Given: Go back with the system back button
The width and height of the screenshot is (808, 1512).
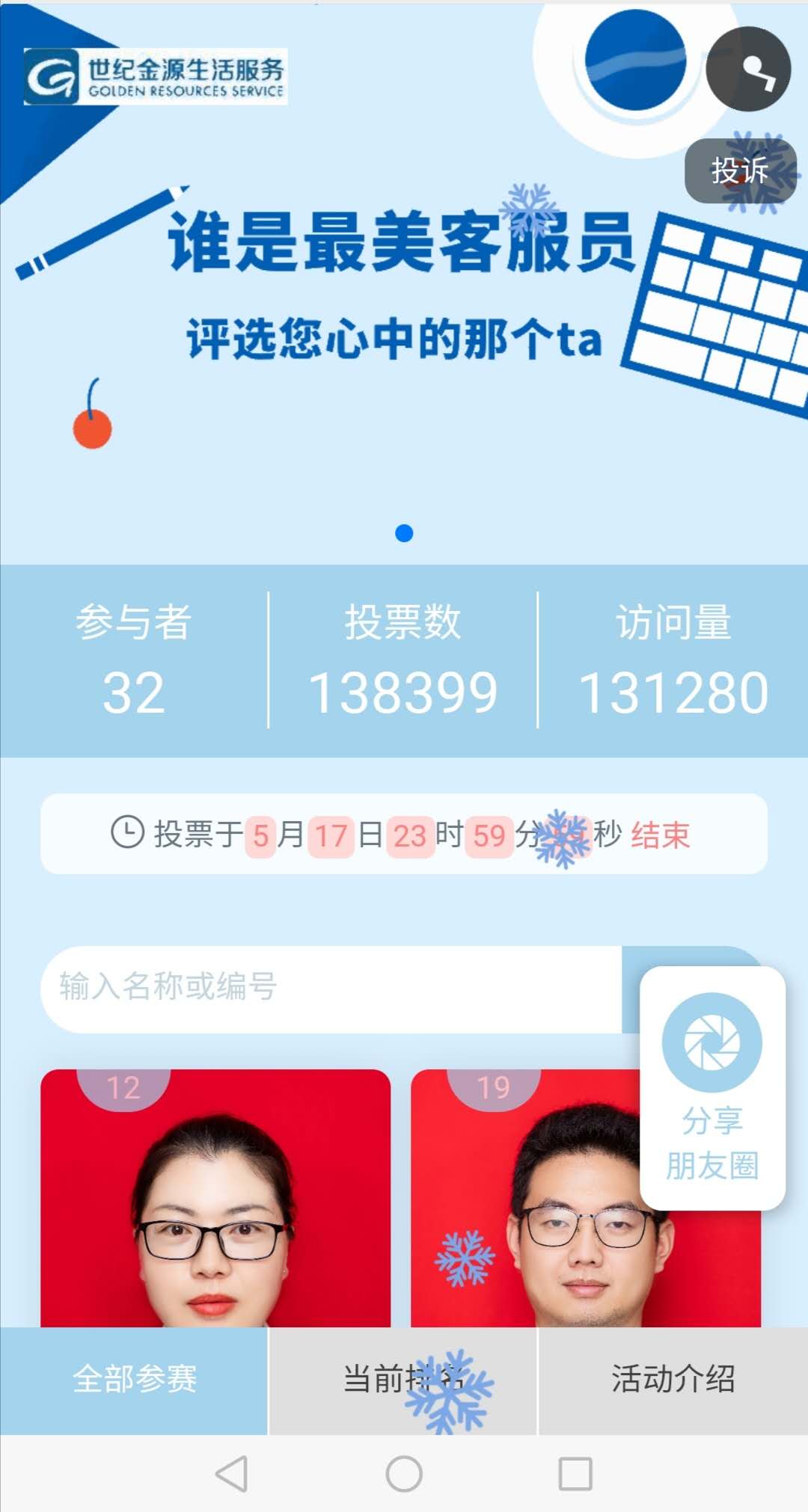Looking at the screenshot, I should click(231, 1474).
